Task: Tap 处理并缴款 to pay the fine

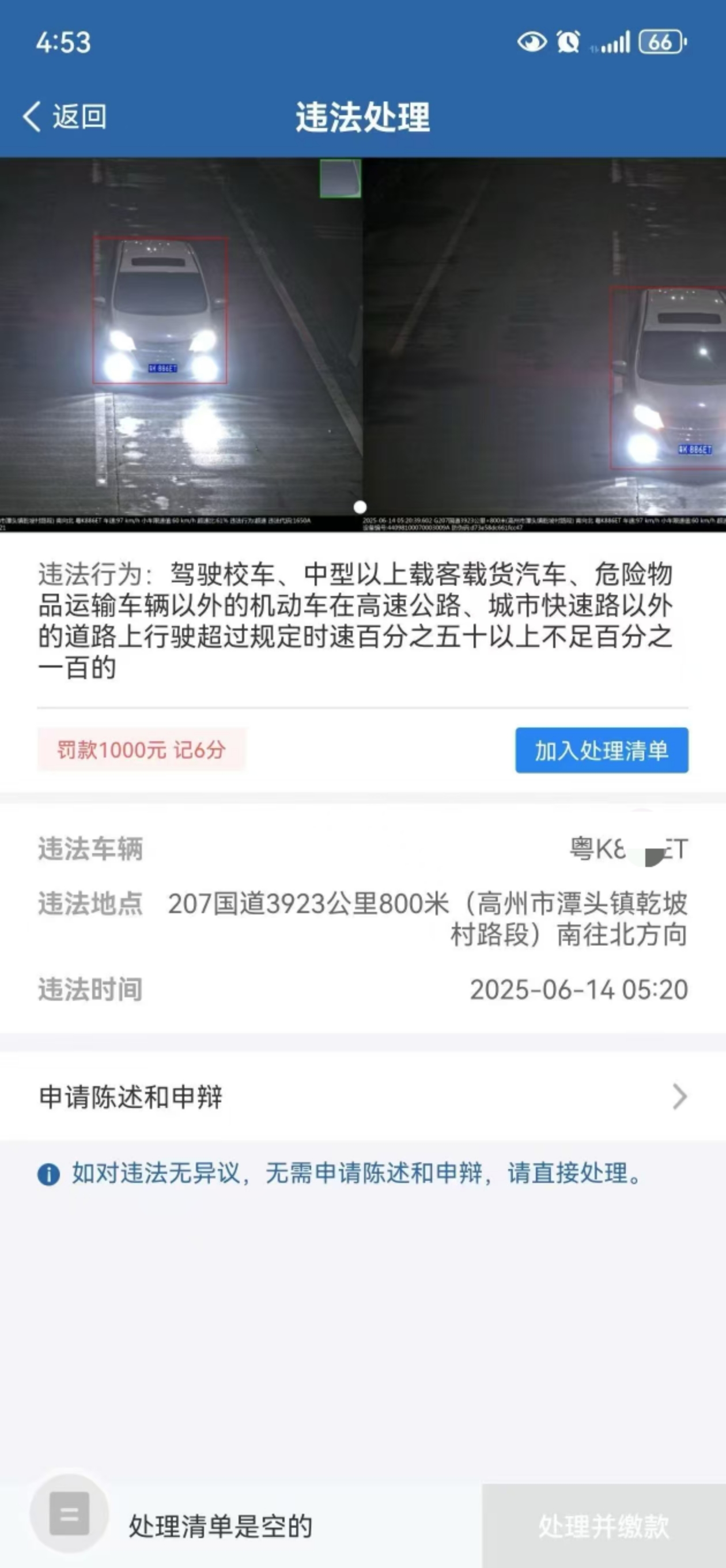Action: pos(604,1525)
